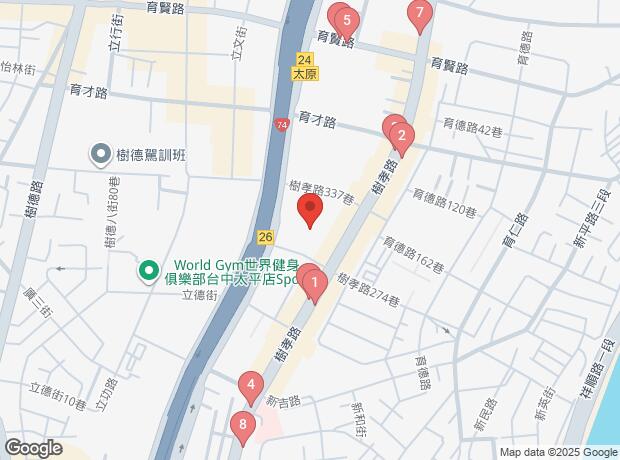This screenshot has height=460, width=620.
Task: Open map marker number 7
Action: point(419,14)
